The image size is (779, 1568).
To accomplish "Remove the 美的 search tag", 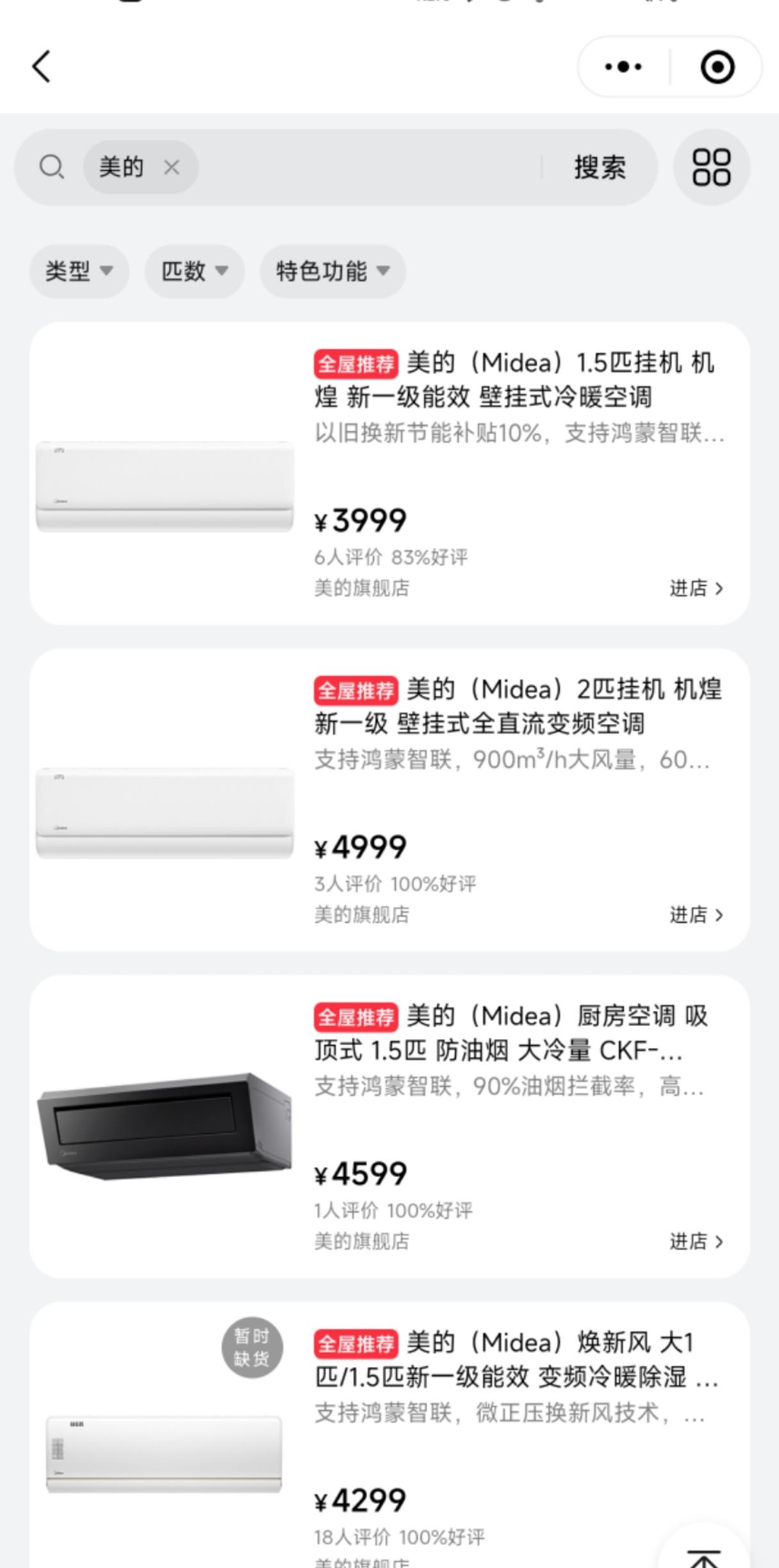I will coord(171,168).
